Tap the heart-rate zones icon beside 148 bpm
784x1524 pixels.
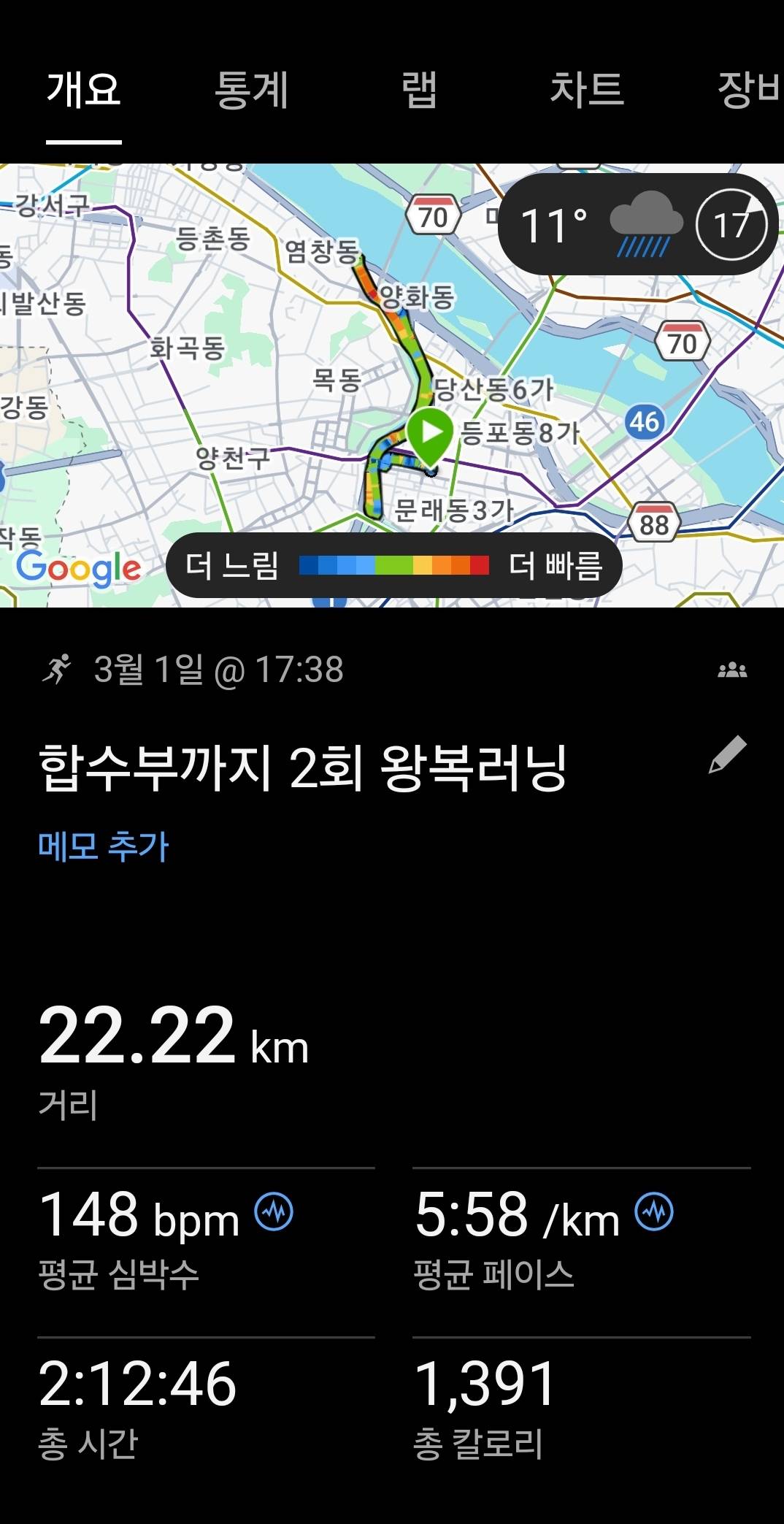[x=272, y=1209]
